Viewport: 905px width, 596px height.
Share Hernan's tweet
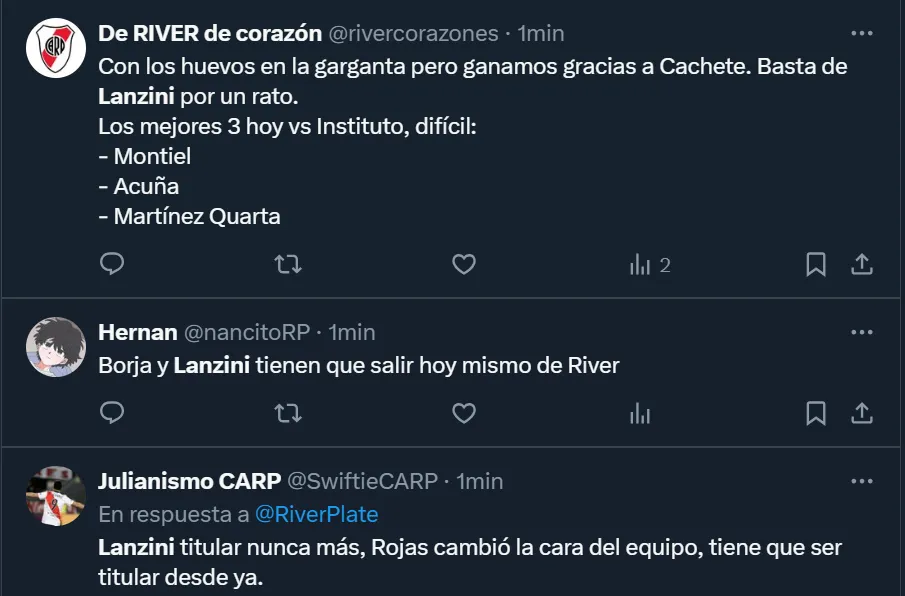[862, 412]
